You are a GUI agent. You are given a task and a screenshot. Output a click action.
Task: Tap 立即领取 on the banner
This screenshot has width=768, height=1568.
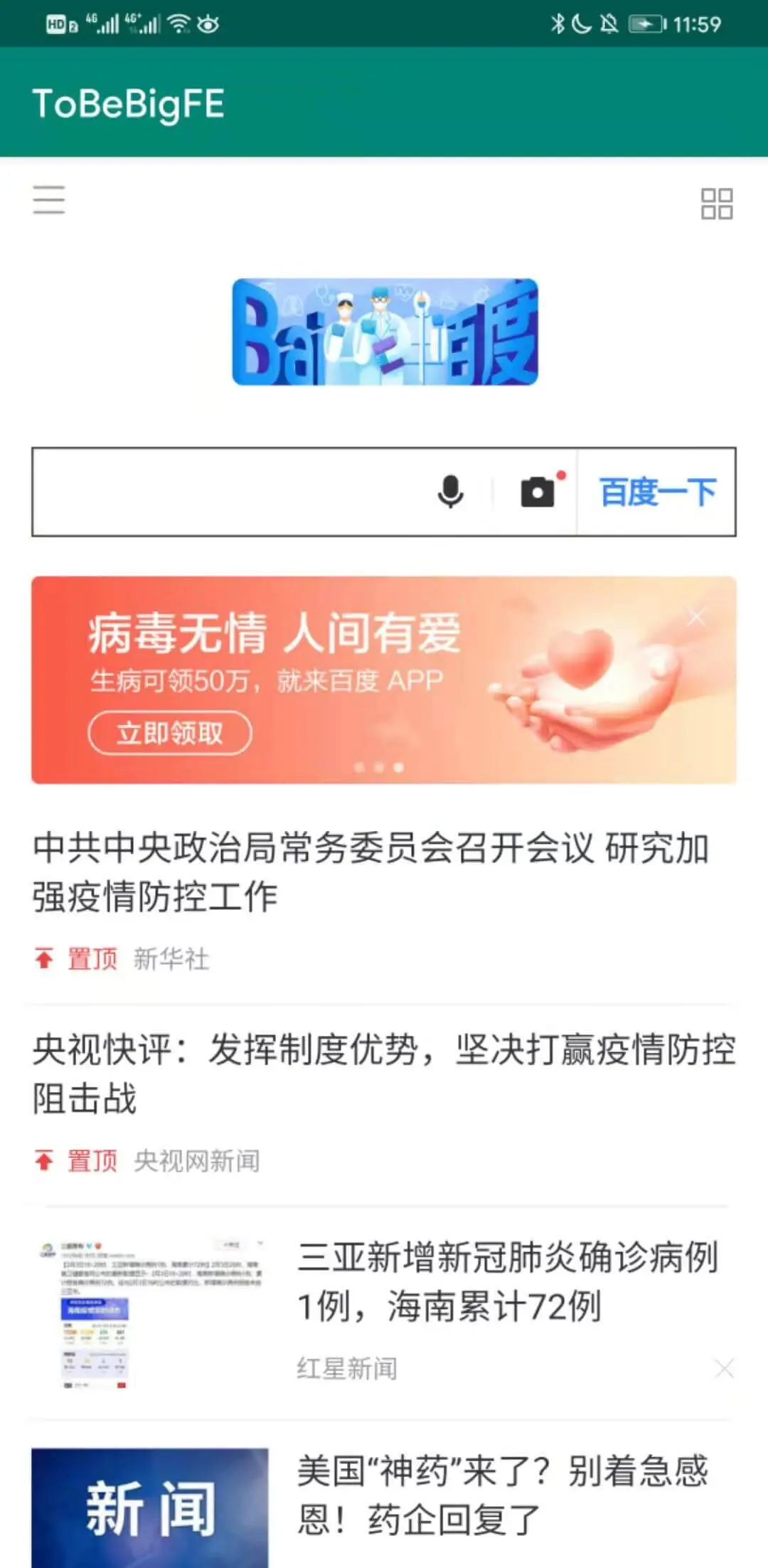click(170, 733)
